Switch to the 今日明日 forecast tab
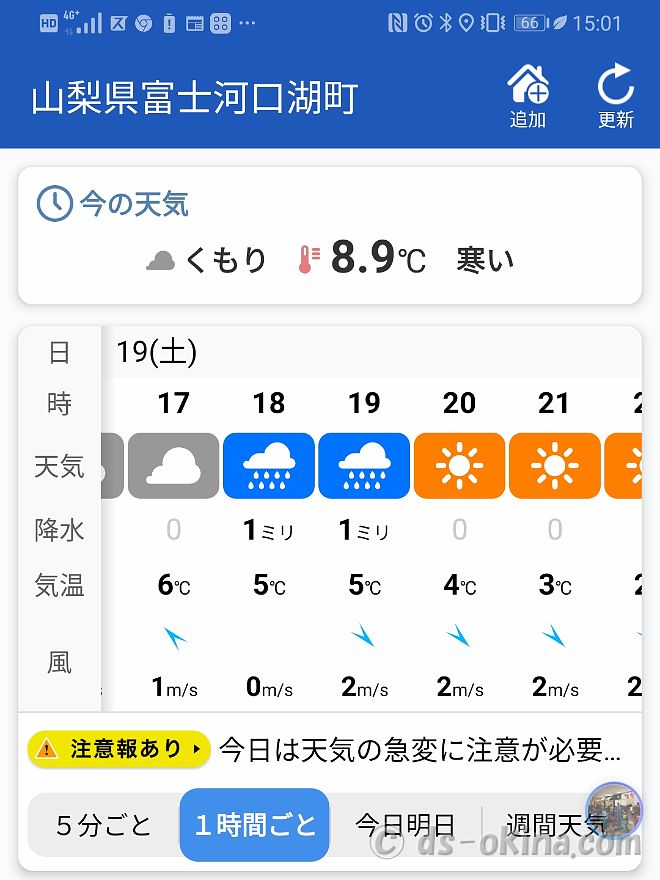The image size is (660, 880). pyautogui.click(x=405, y=825)
